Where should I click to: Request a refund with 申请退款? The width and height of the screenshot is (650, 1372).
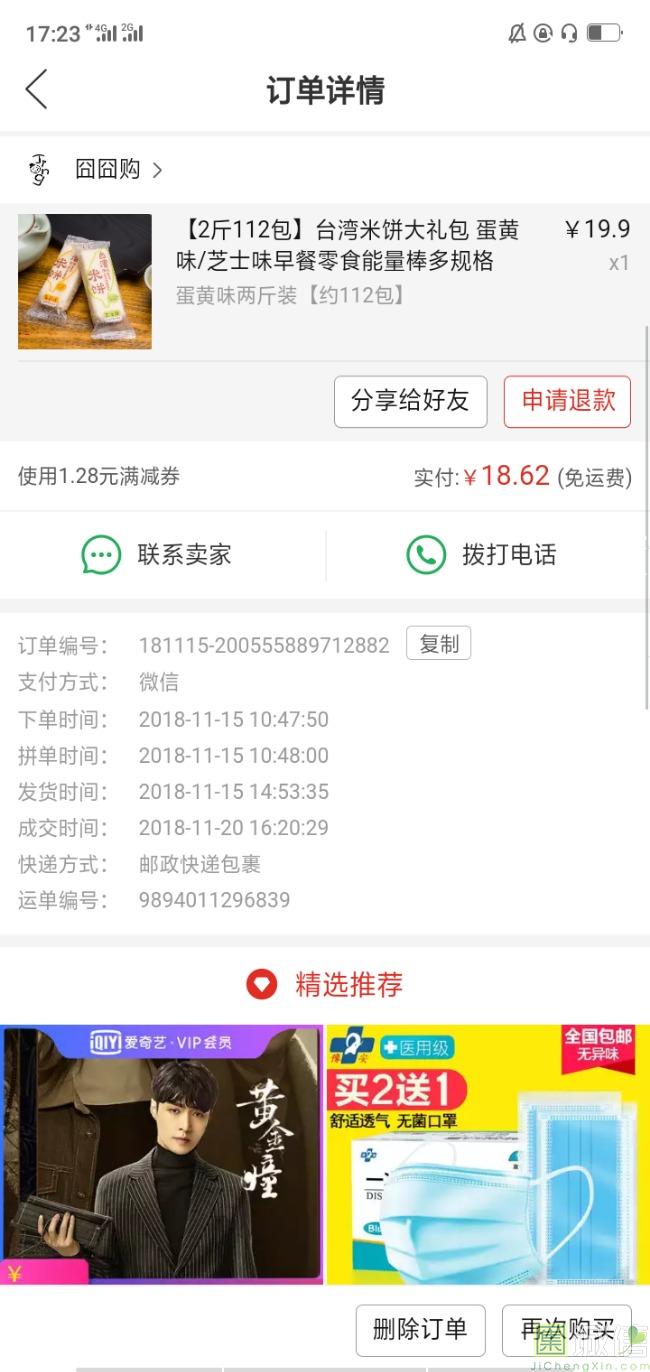click(567, 401)
